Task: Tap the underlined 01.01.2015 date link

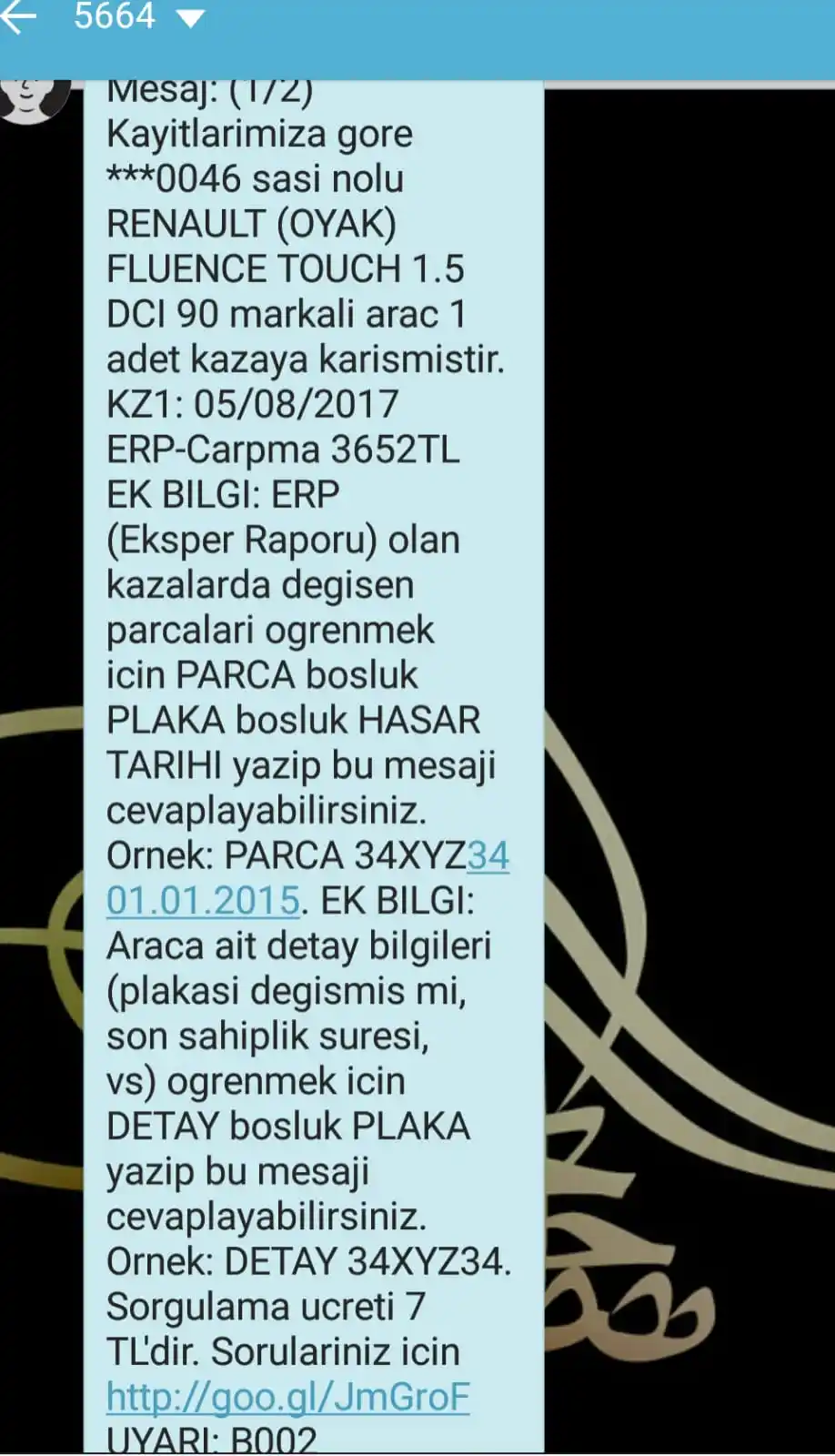Action: [203, 900]
